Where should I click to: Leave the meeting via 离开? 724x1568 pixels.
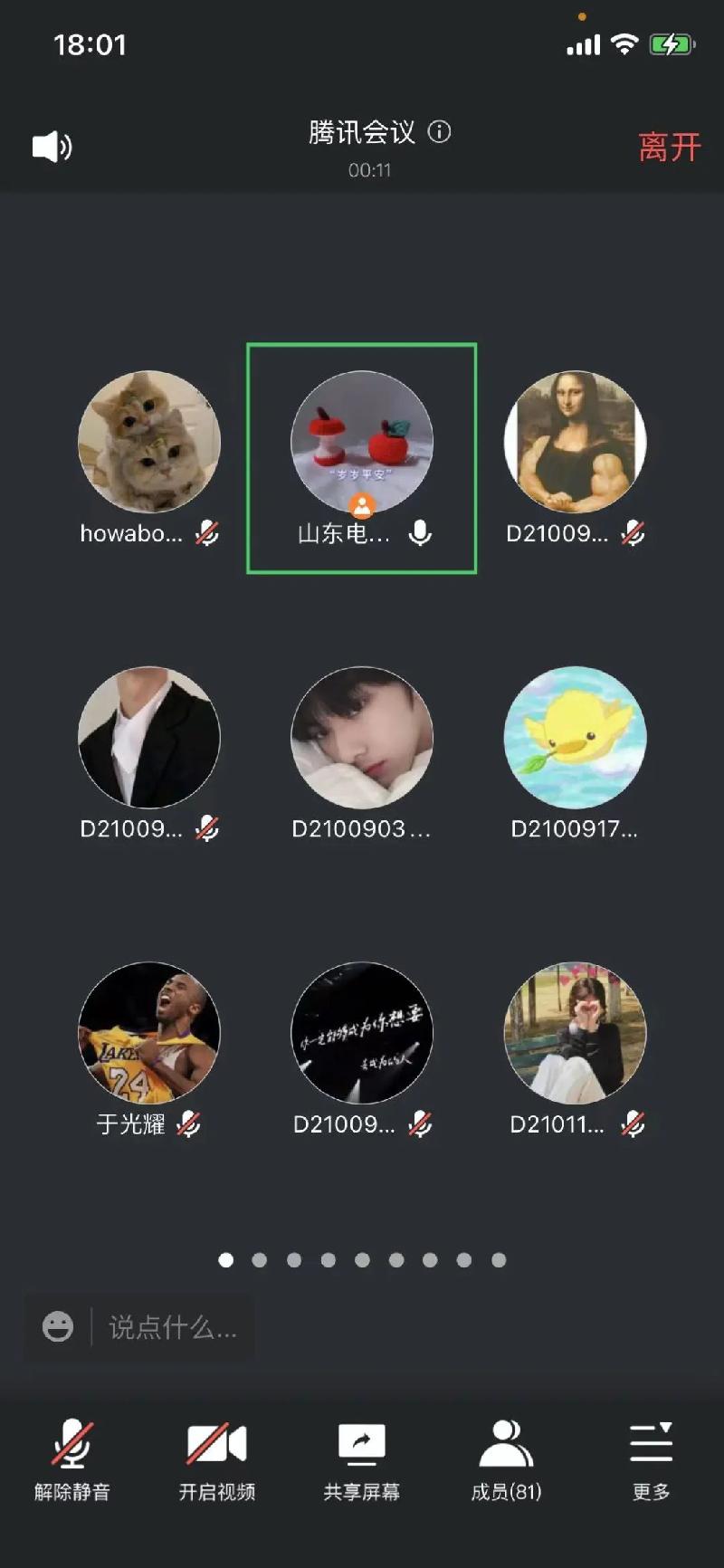point(669,147)
